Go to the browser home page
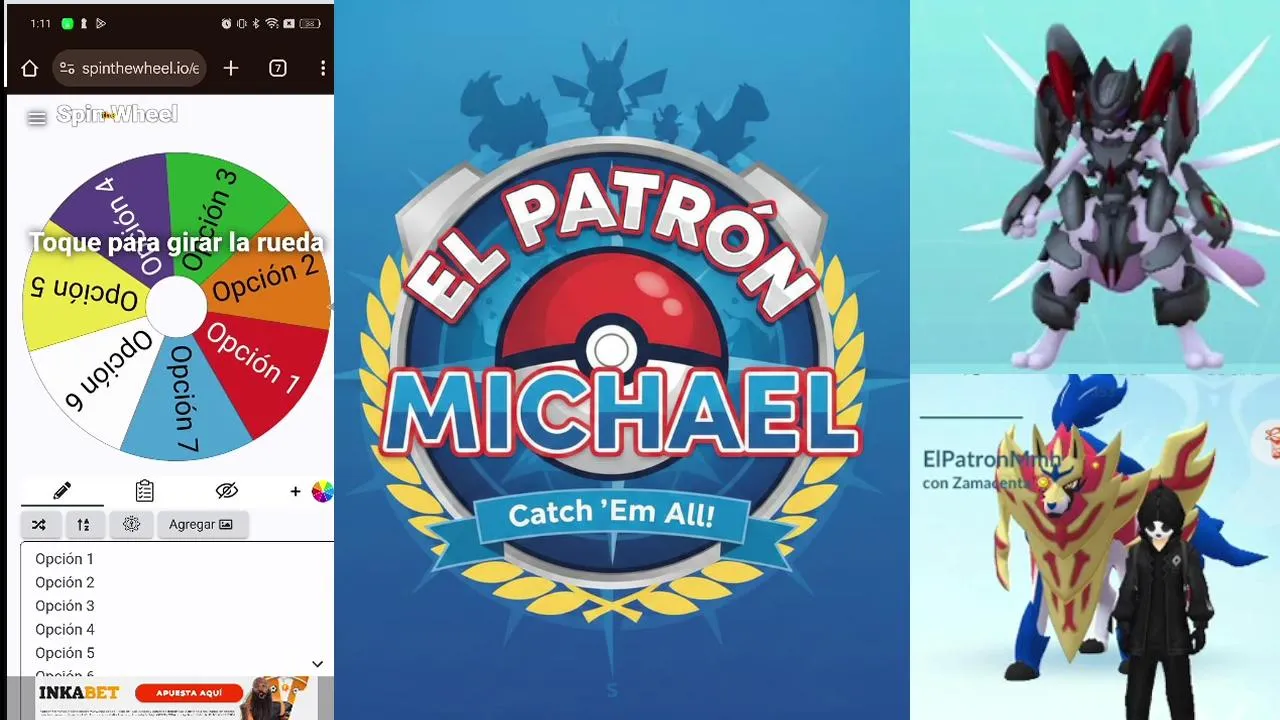The width and height of the screenshot is (1280, 720). [29, 68]
